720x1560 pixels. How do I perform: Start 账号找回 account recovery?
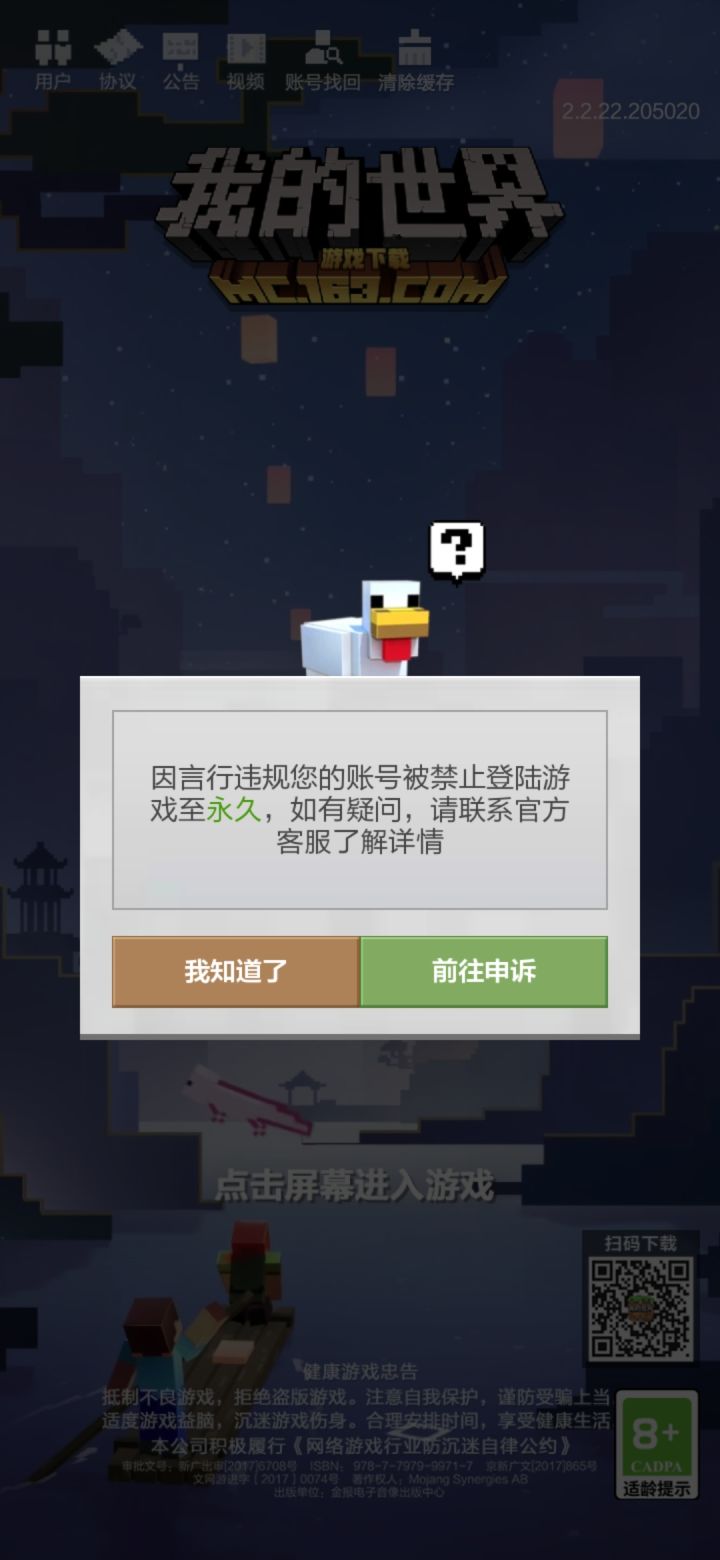(322, 60)
